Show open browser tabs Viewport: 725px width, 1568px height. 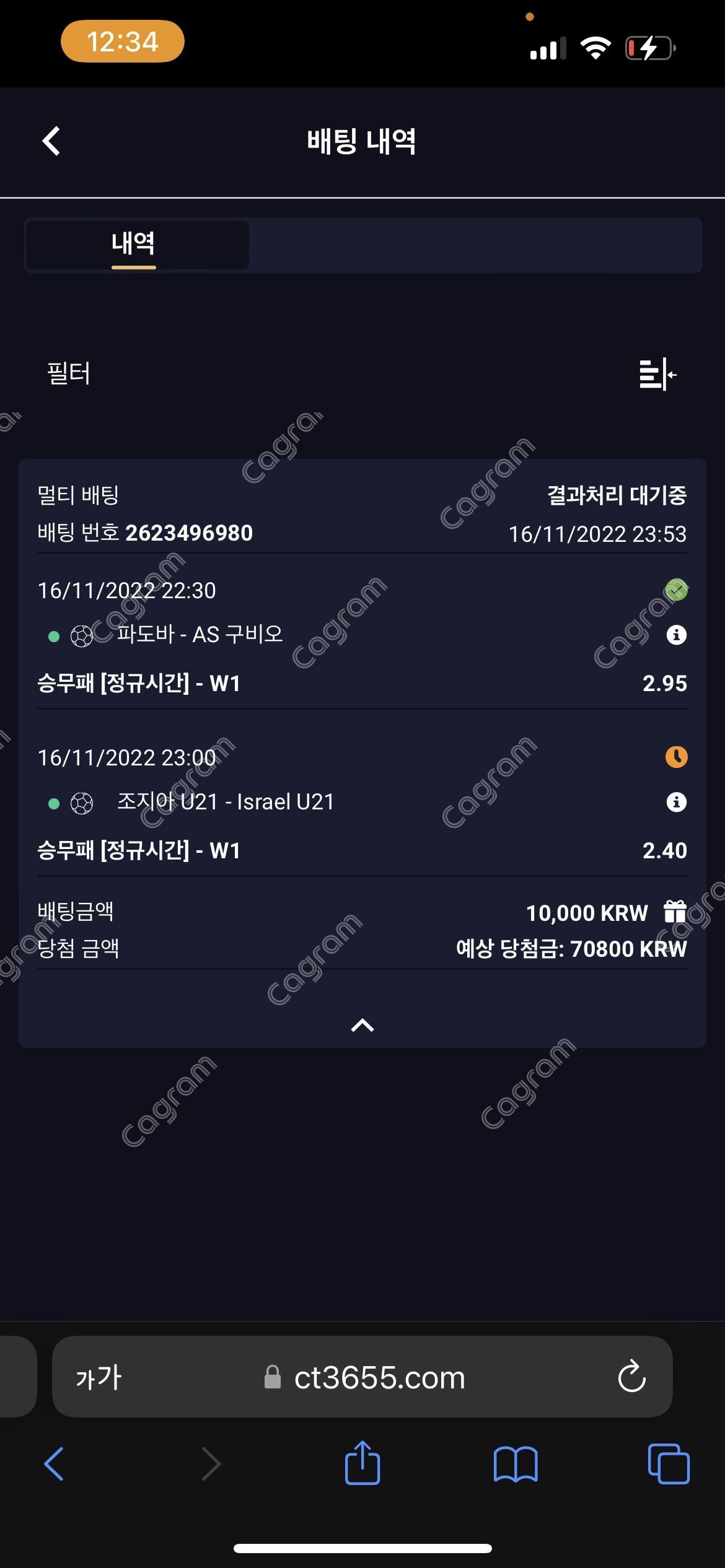coord(668,1464)
